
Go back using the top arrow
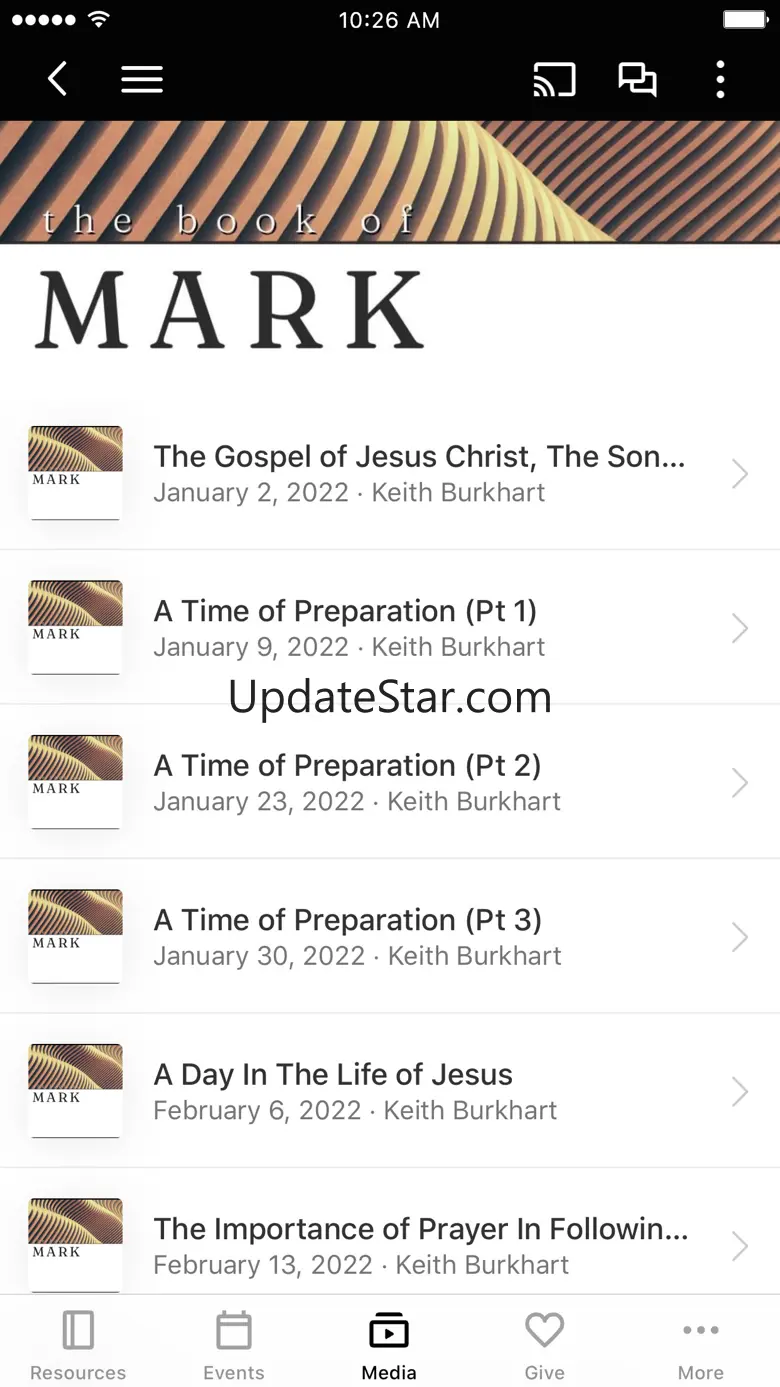coord(58,79)
